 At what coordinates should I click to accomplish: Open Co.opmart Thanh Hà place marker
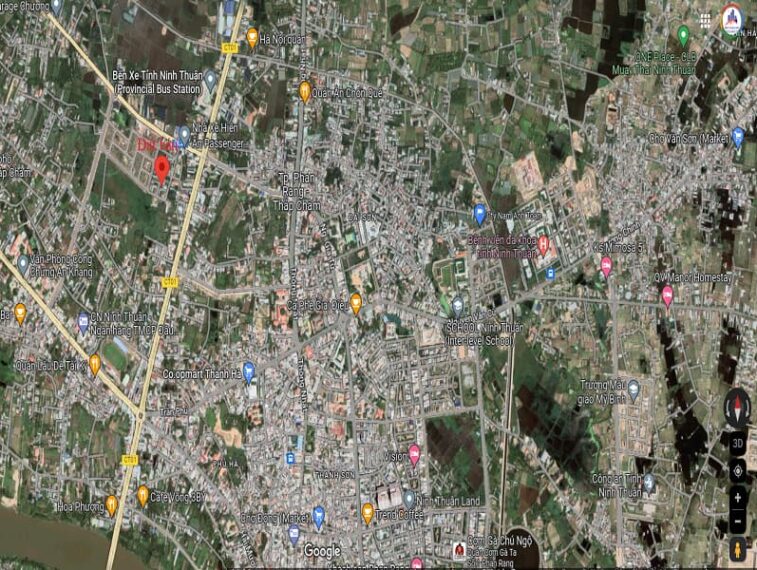(249, 371)
